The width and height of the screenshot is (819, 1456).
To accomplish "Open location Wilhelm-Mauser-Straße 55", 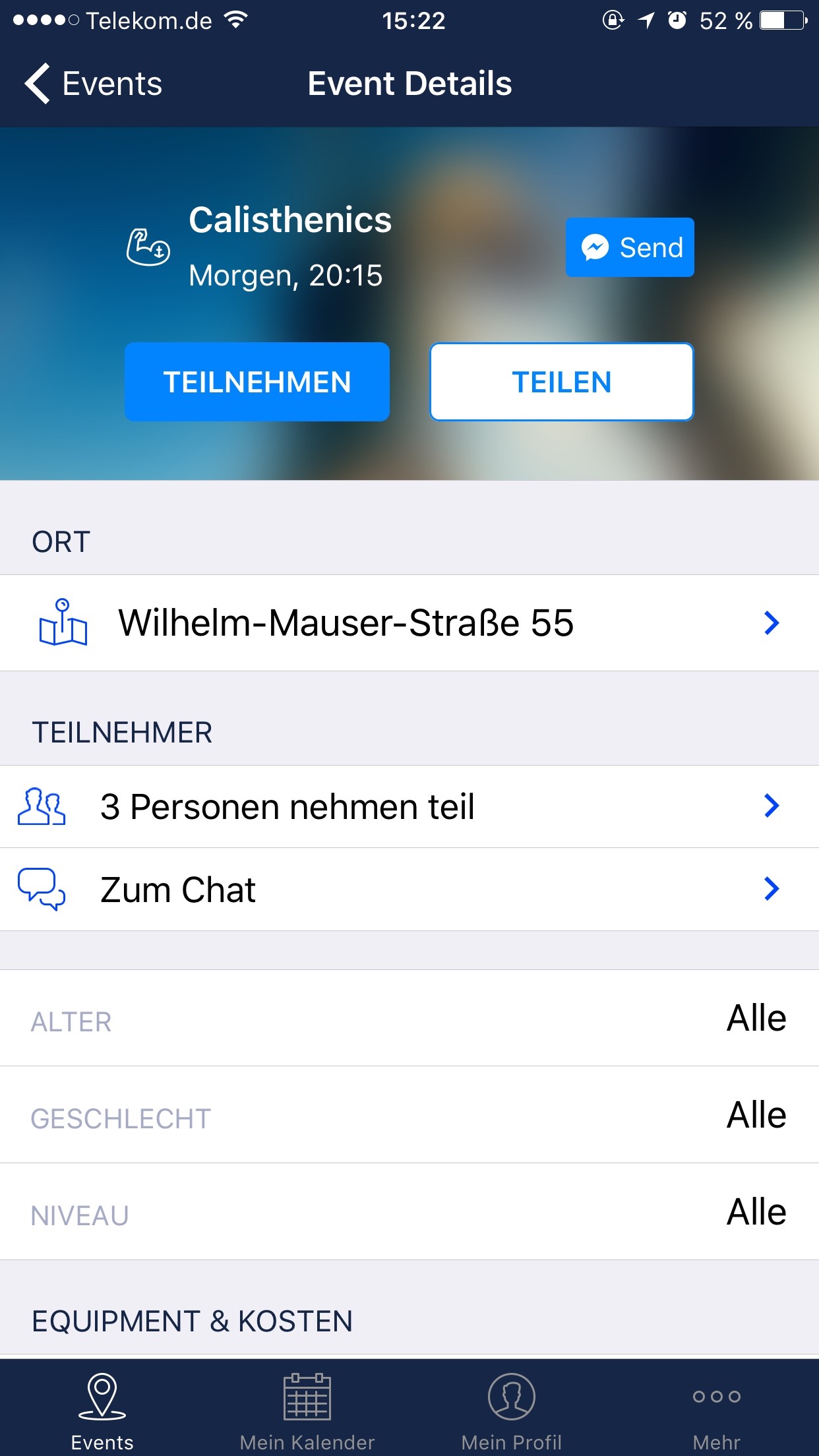I will coord(409,623).
